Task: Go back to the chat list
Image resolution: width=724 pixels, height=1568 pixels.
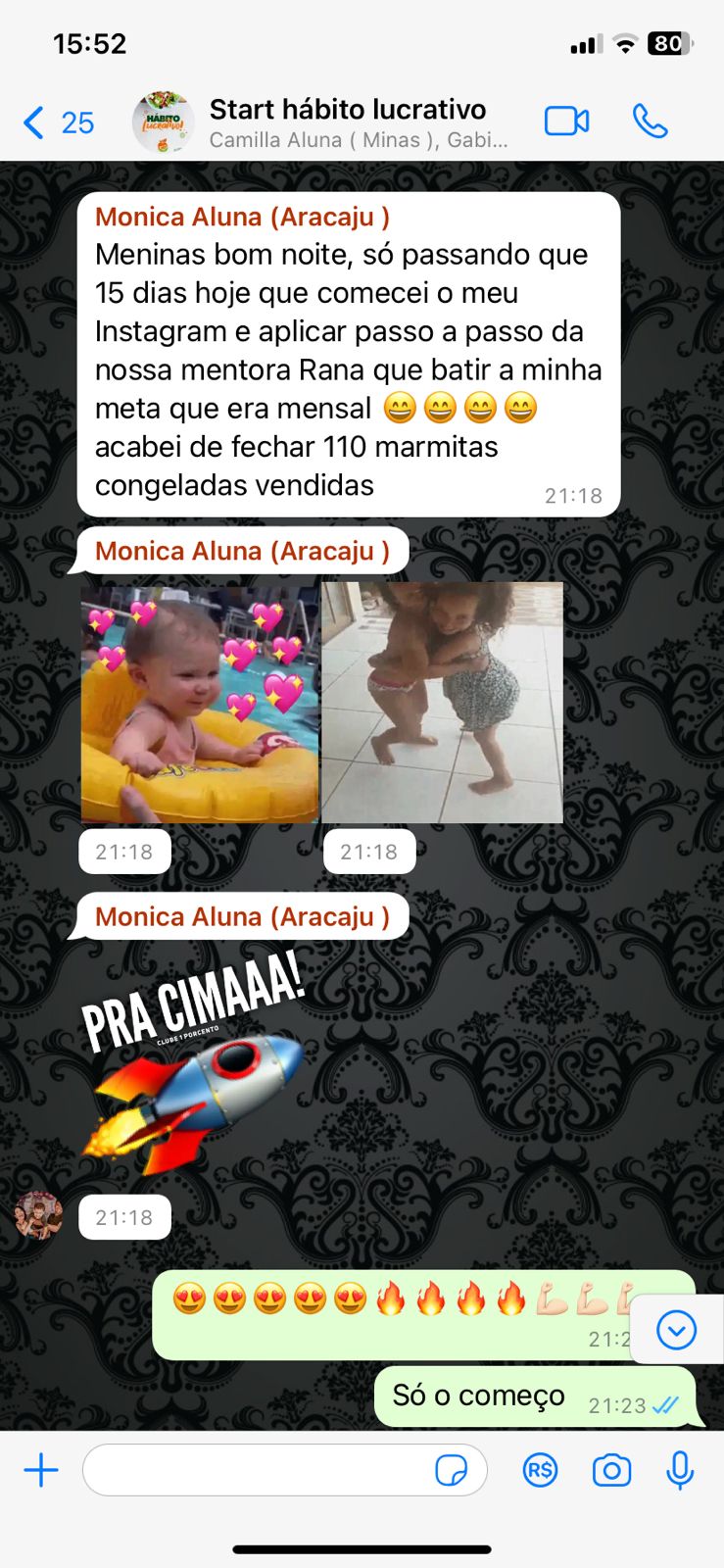Action: click(x=58, y=123)
